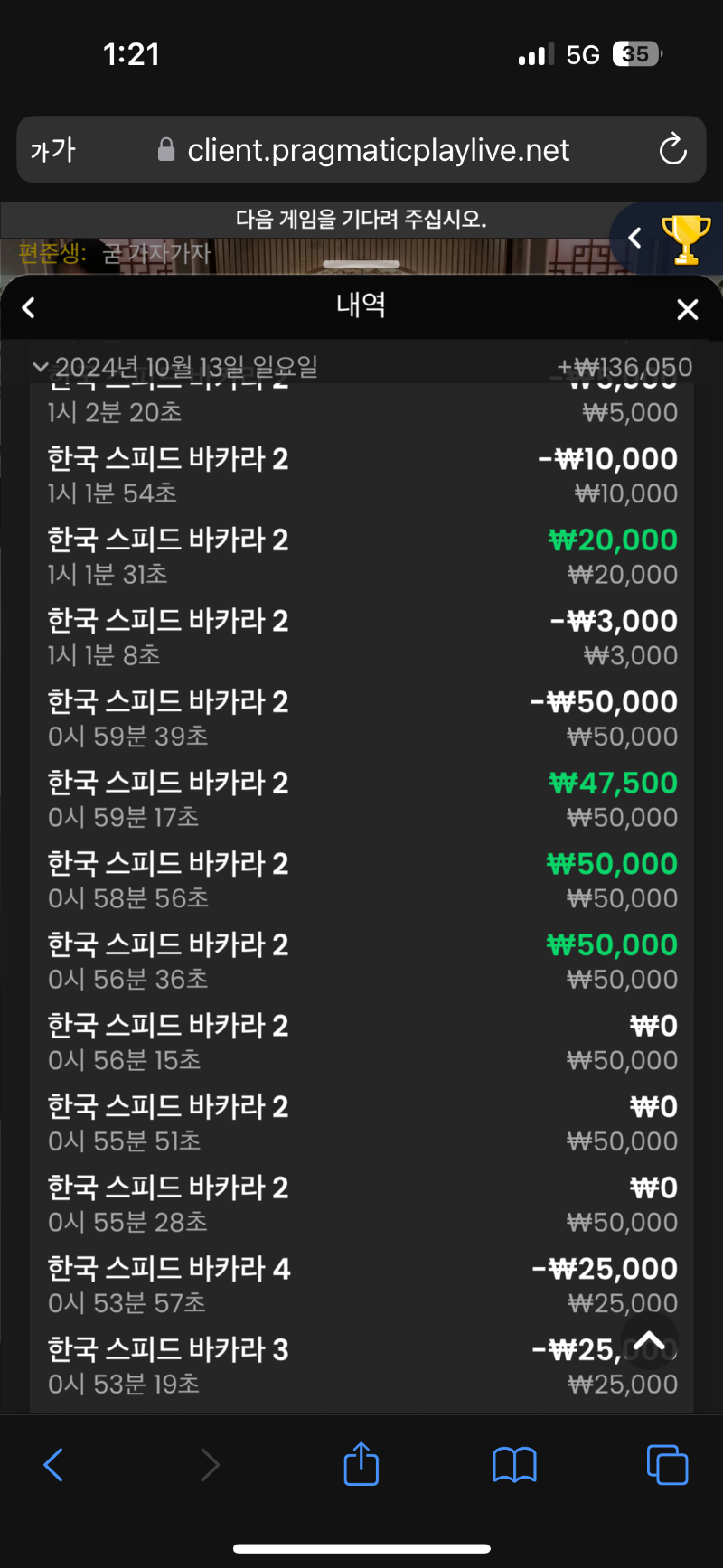Go back in Safari browser
This screenshot has width=723, height=1568.
click(x=53, y=1464)
